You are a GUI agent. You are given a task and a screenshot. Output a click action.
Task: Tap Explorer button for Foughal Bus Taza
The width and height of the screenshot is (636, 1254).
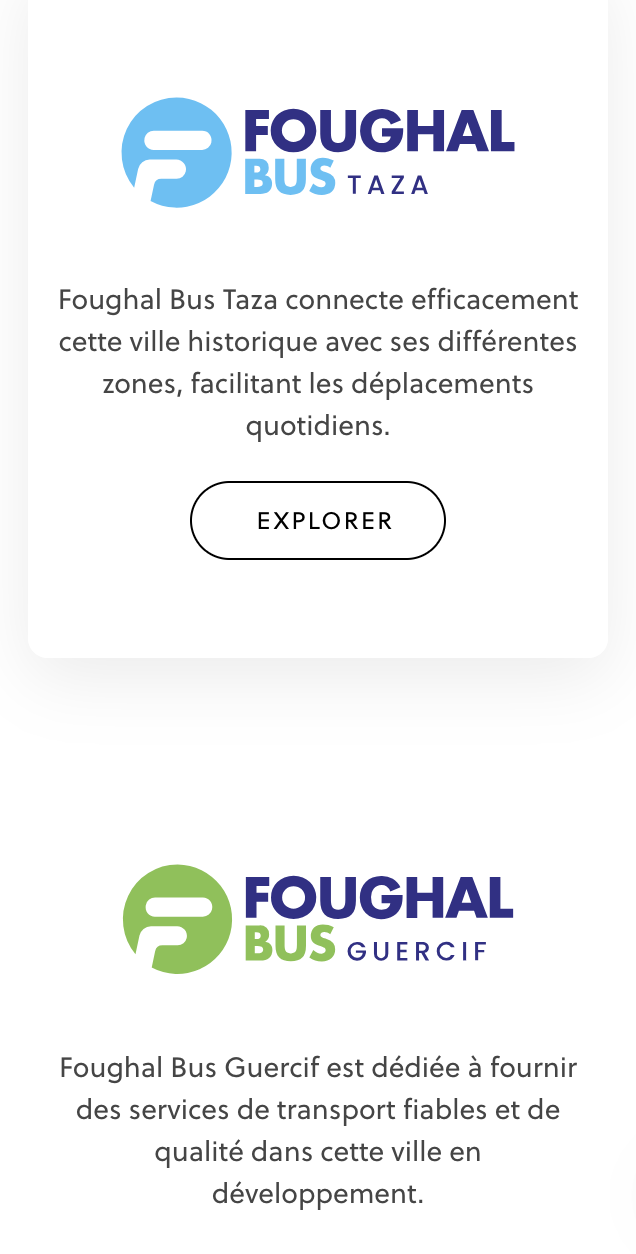pos(318,520)
